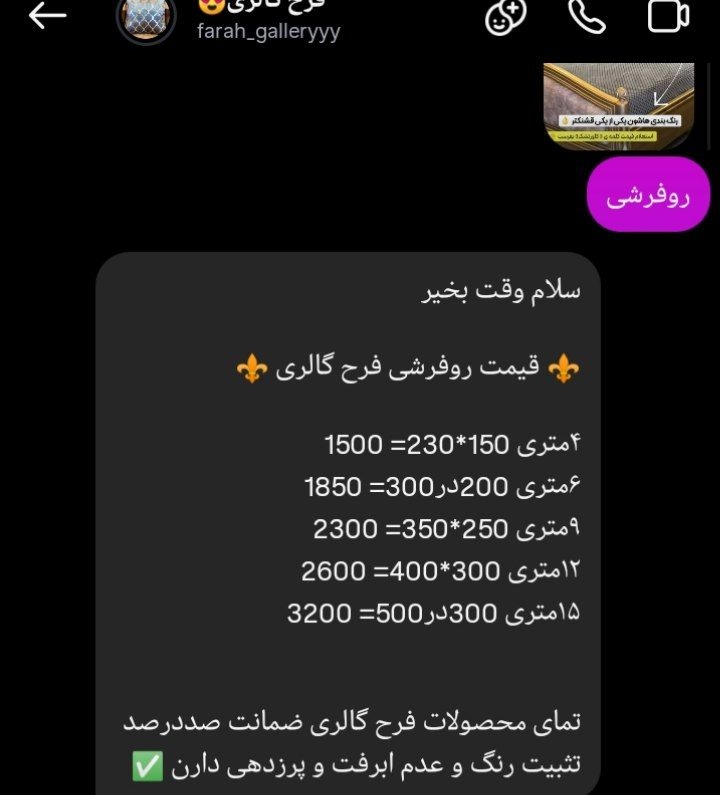Start a voice call with farah_galleryyy
Screen dimensions: 720x795
tap(587, 16)
